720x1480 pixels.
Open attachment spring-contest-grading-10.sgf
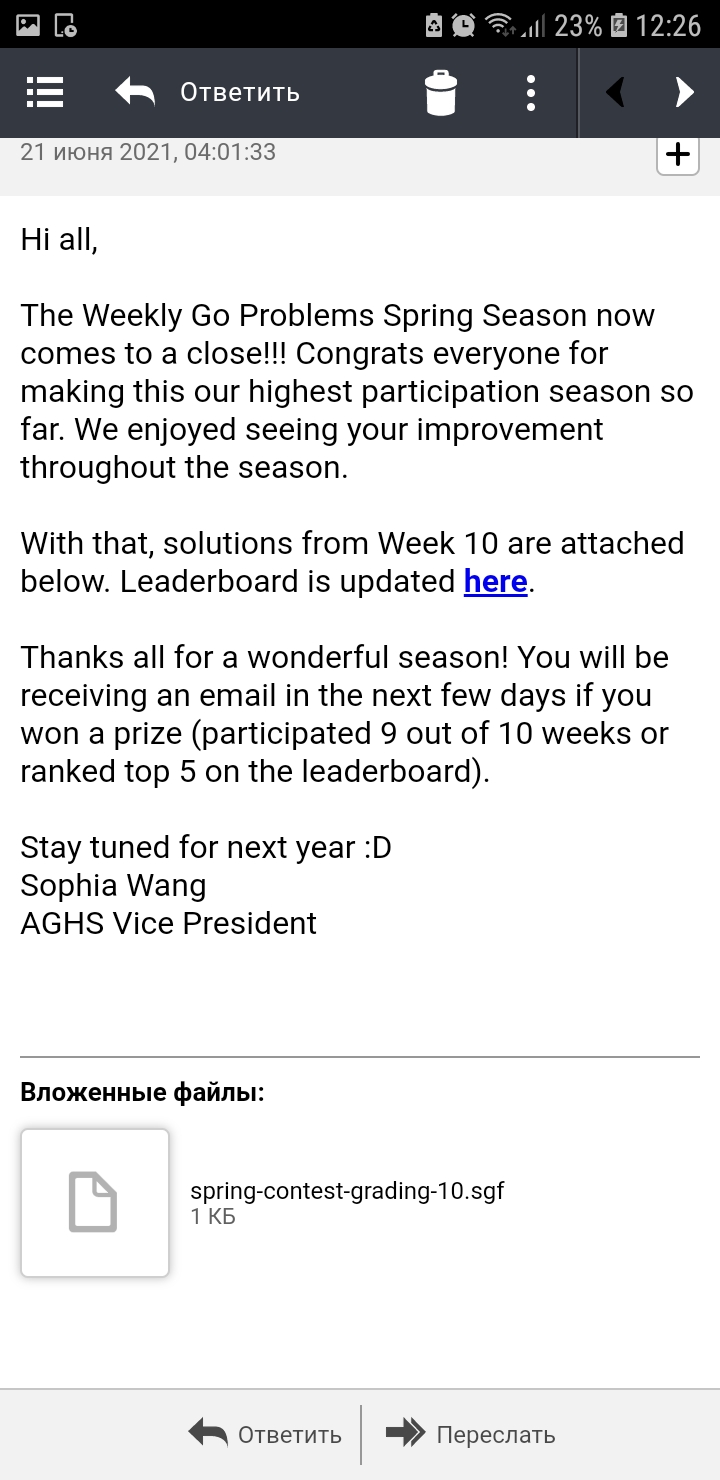pos(95,1202)
